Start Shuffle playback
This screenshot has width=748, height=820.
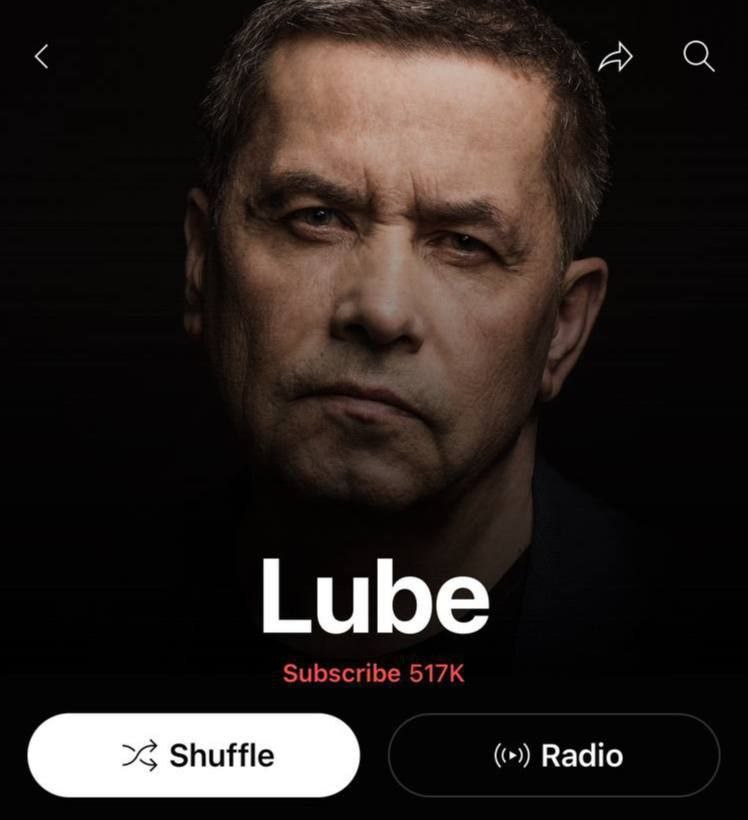(194, 755)
